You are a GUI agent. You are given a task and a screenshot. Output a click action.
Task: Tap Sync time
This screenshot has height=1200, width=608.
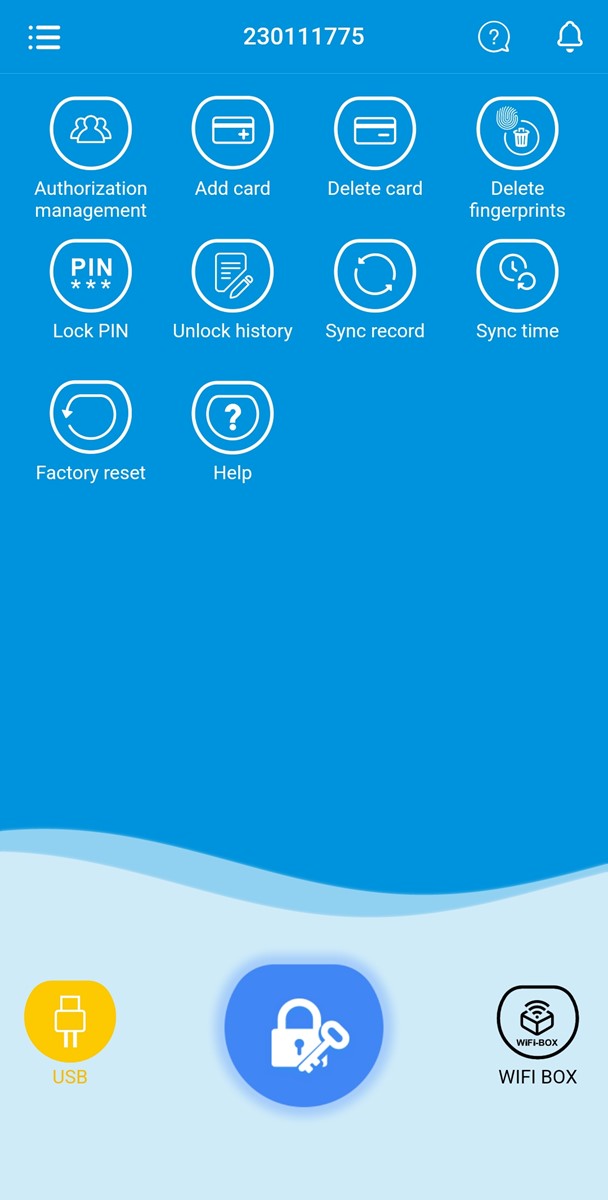coord(517,274)
